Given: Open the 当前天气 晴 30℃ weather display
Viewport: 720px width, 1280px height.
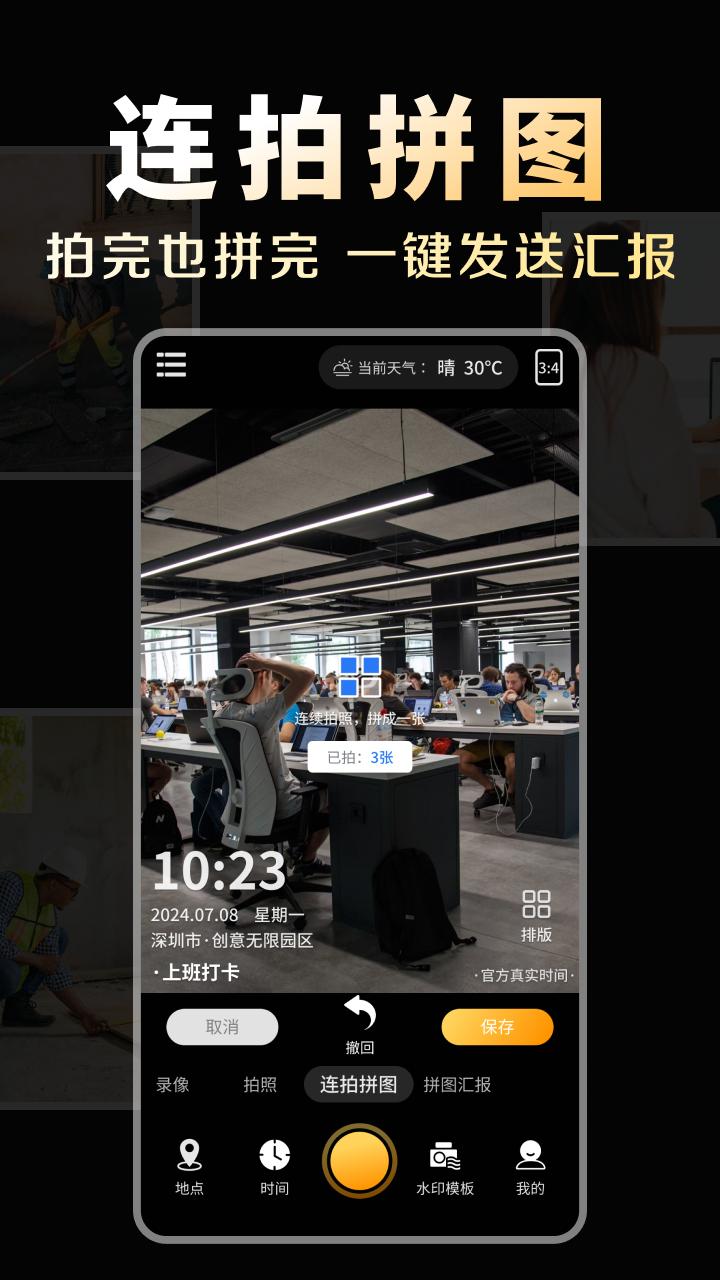Looking at the screenshot, I should click(x=416, y=366).
